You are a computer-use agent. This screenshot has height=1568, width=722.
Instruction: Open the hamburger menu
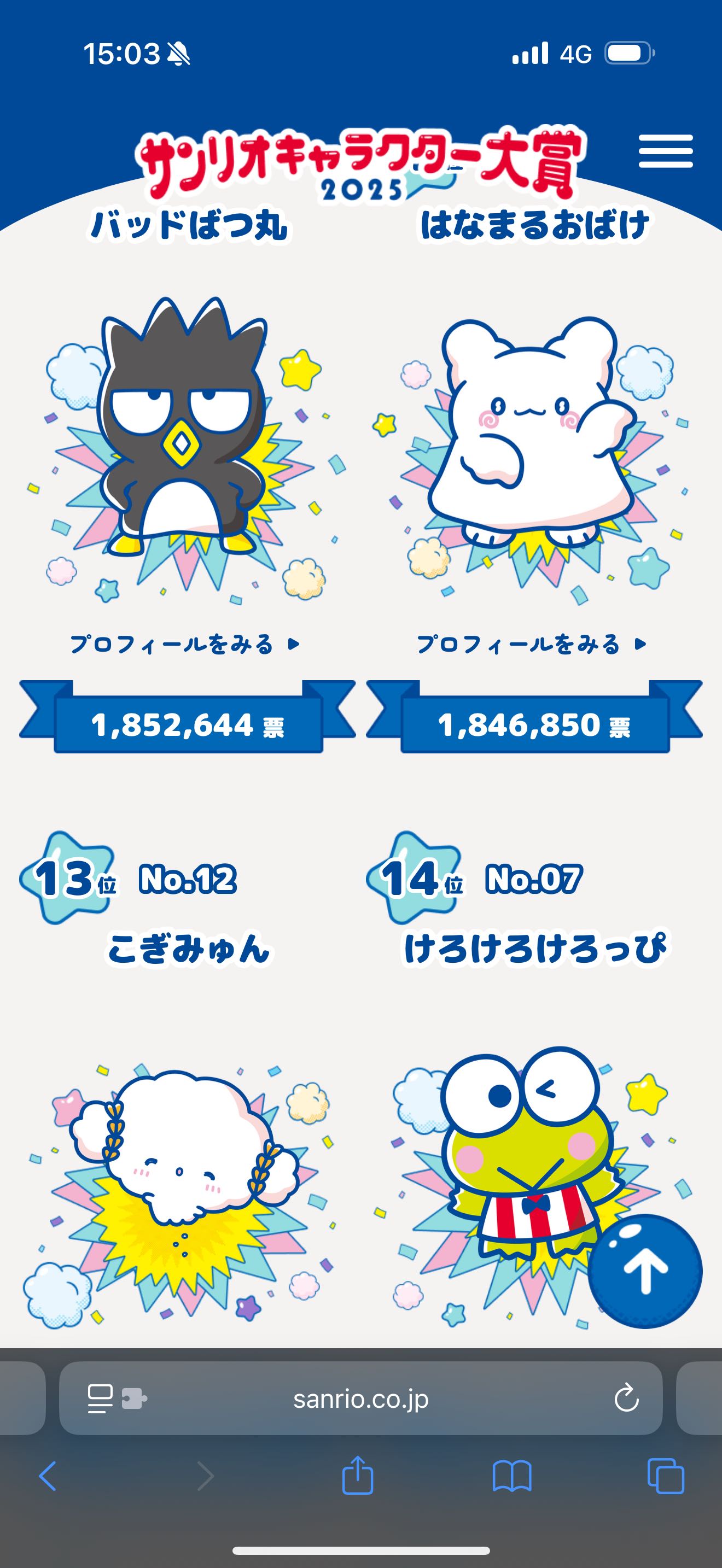coord(665,151)
